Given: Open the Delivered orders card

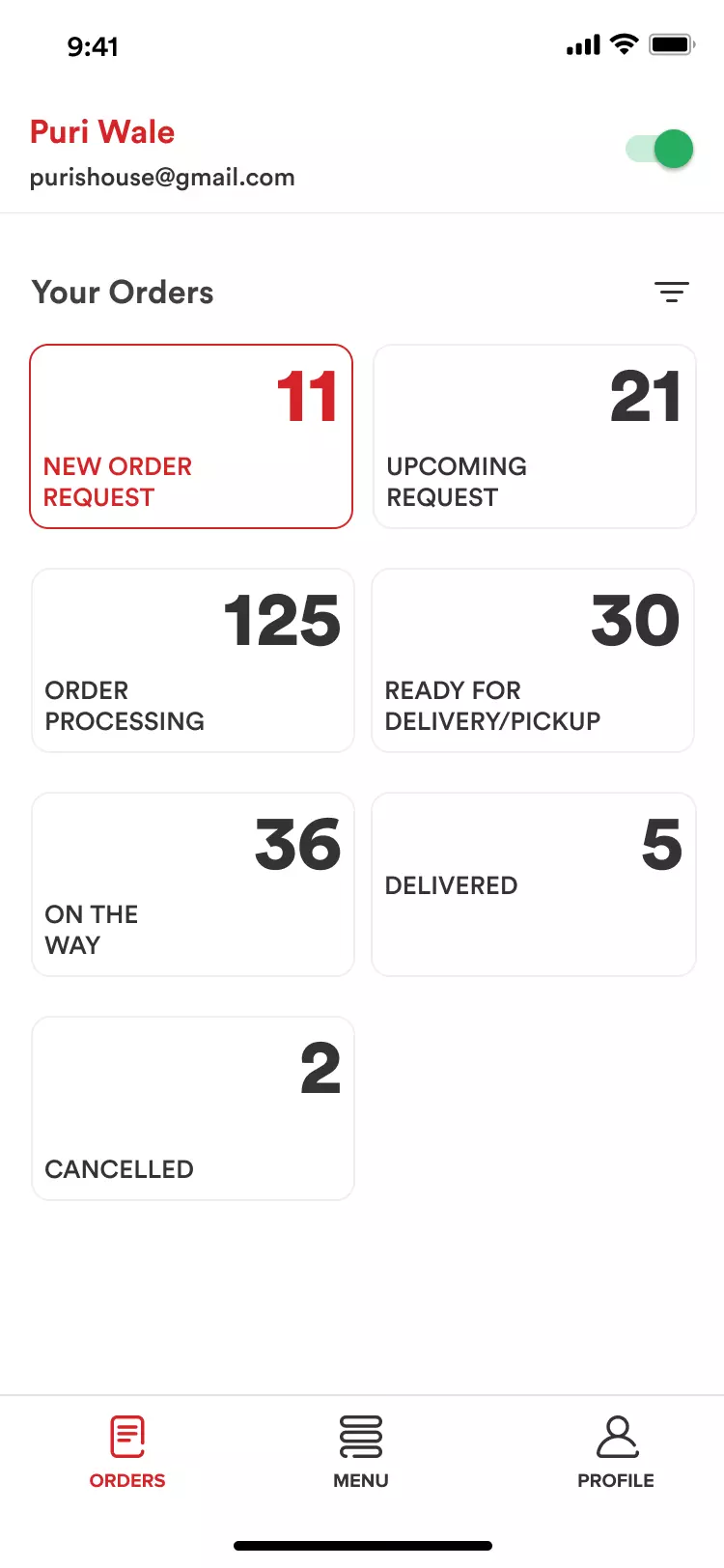Looking at the screenshot, I should (x=534, y=884).
